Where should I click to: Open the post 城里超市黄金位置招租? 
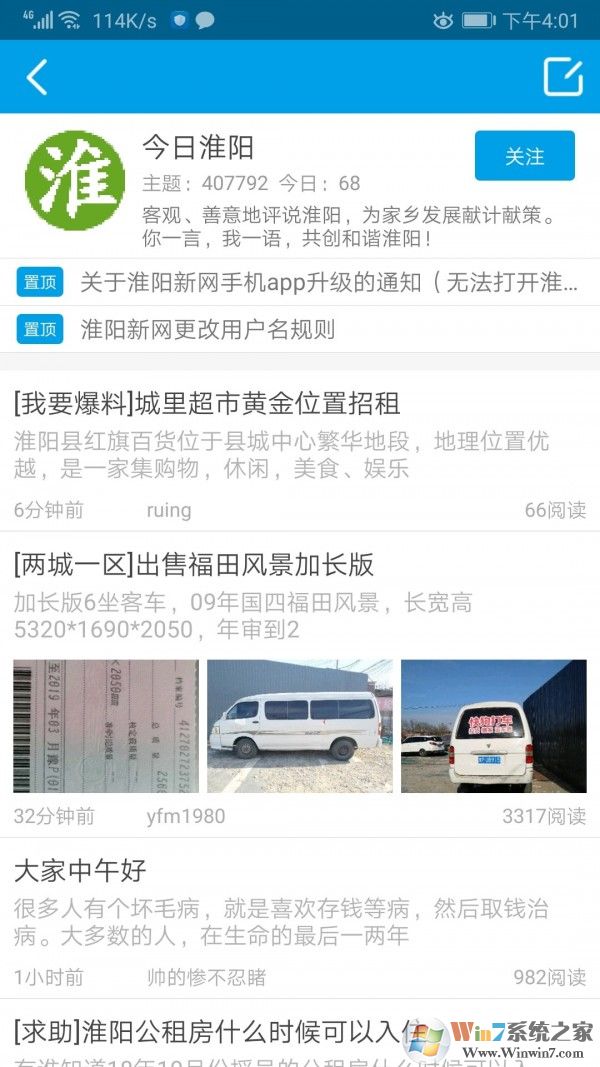207,404
